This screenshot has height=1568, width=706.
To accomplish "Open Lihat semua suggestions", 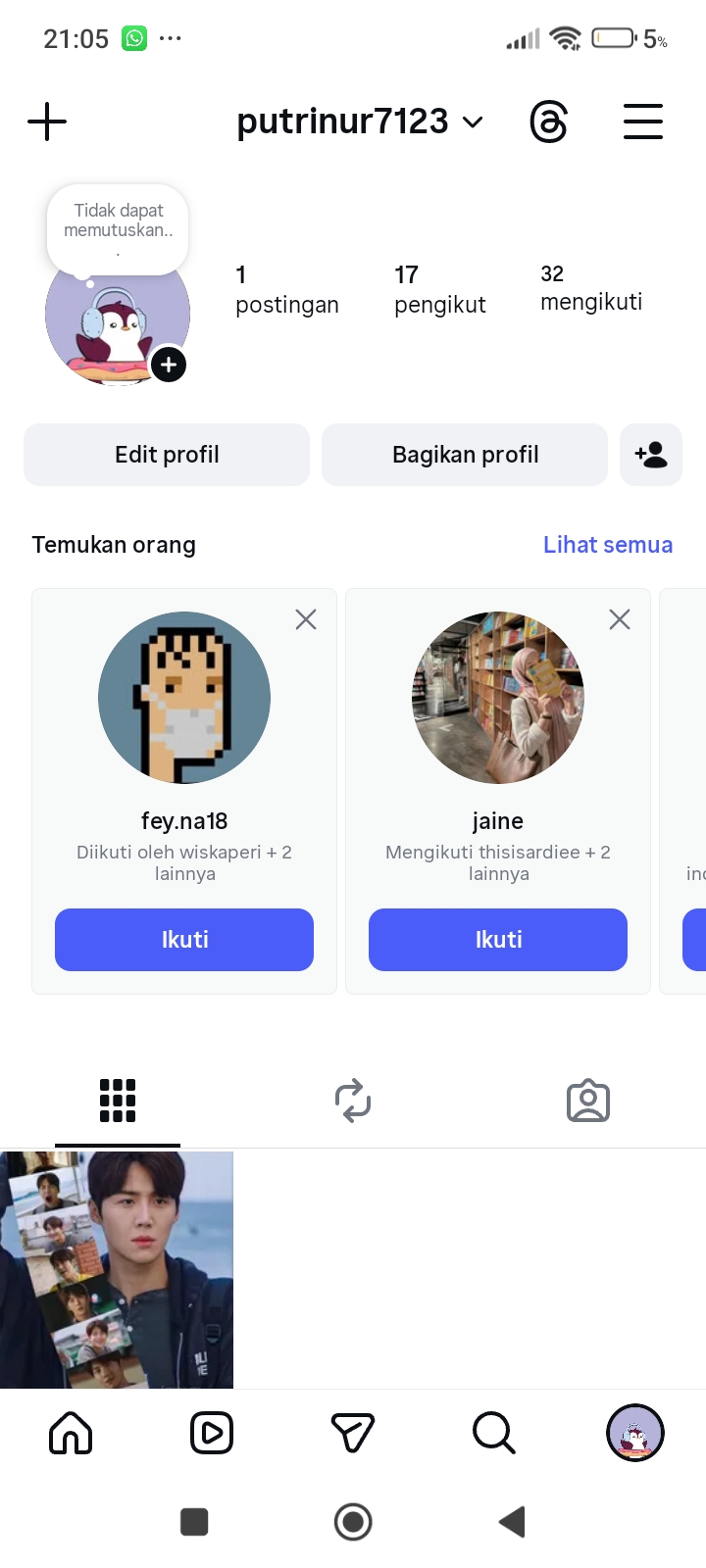I will point(607,545).
